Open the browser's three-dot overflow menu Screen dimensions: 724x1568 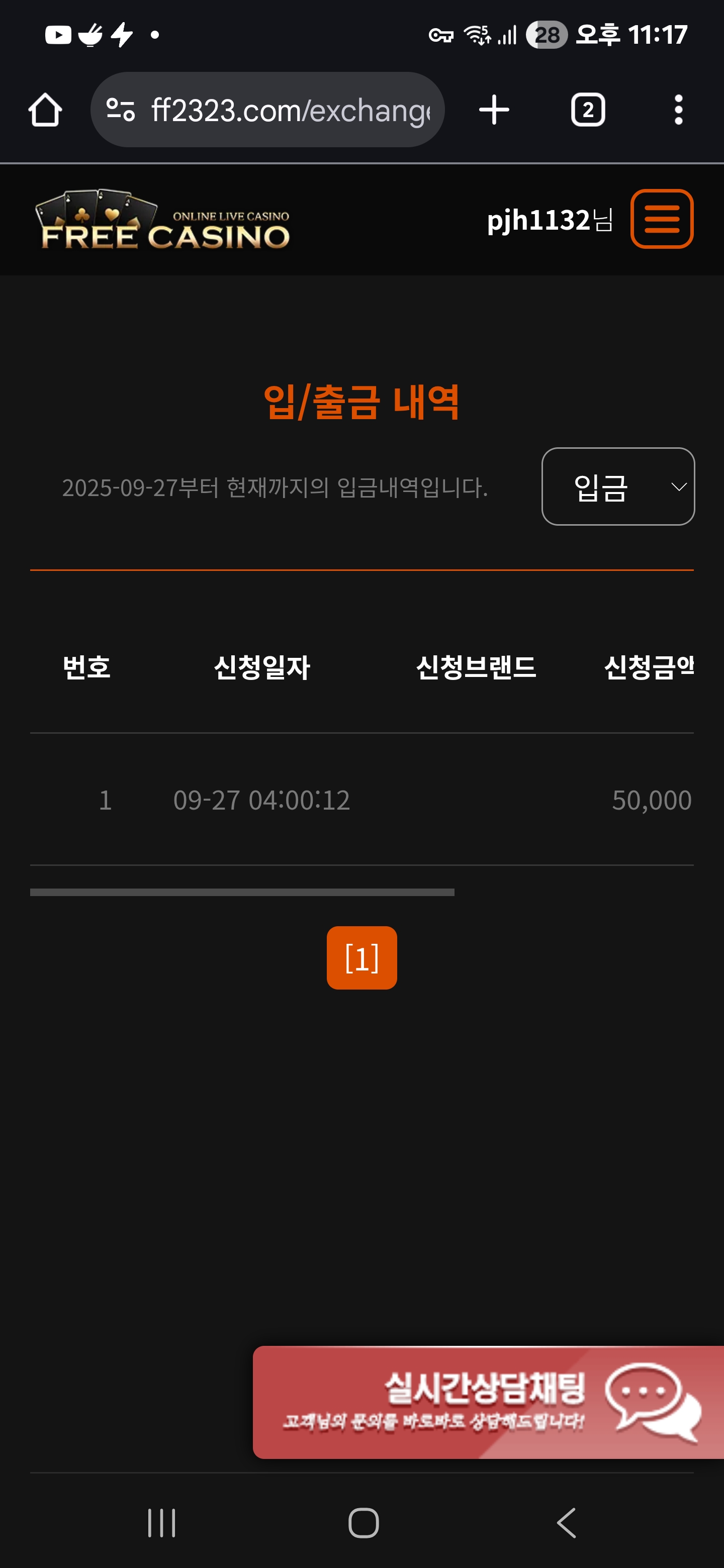pyautogui.click(x=678, y=110)
